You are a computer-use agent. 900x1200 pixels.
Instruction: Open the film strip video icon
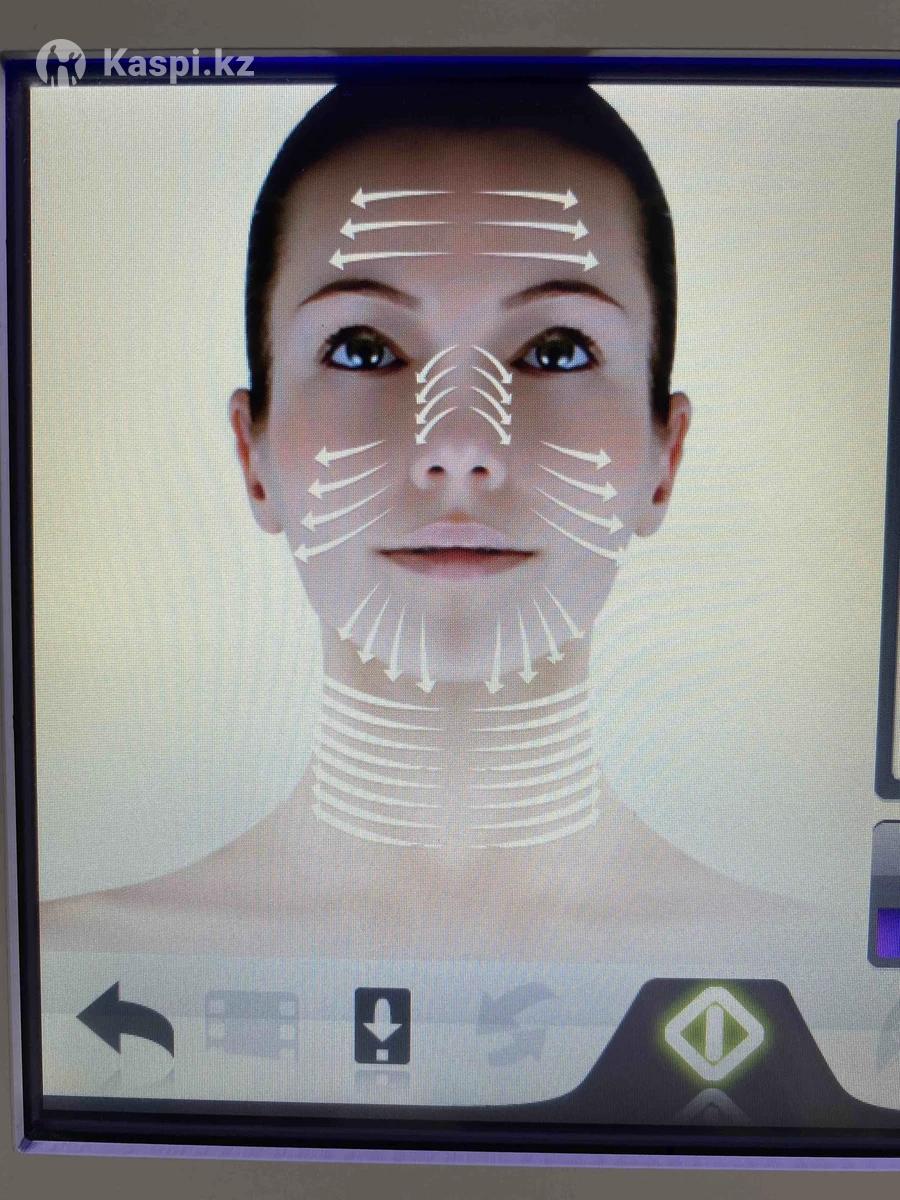coord(251,1024)
